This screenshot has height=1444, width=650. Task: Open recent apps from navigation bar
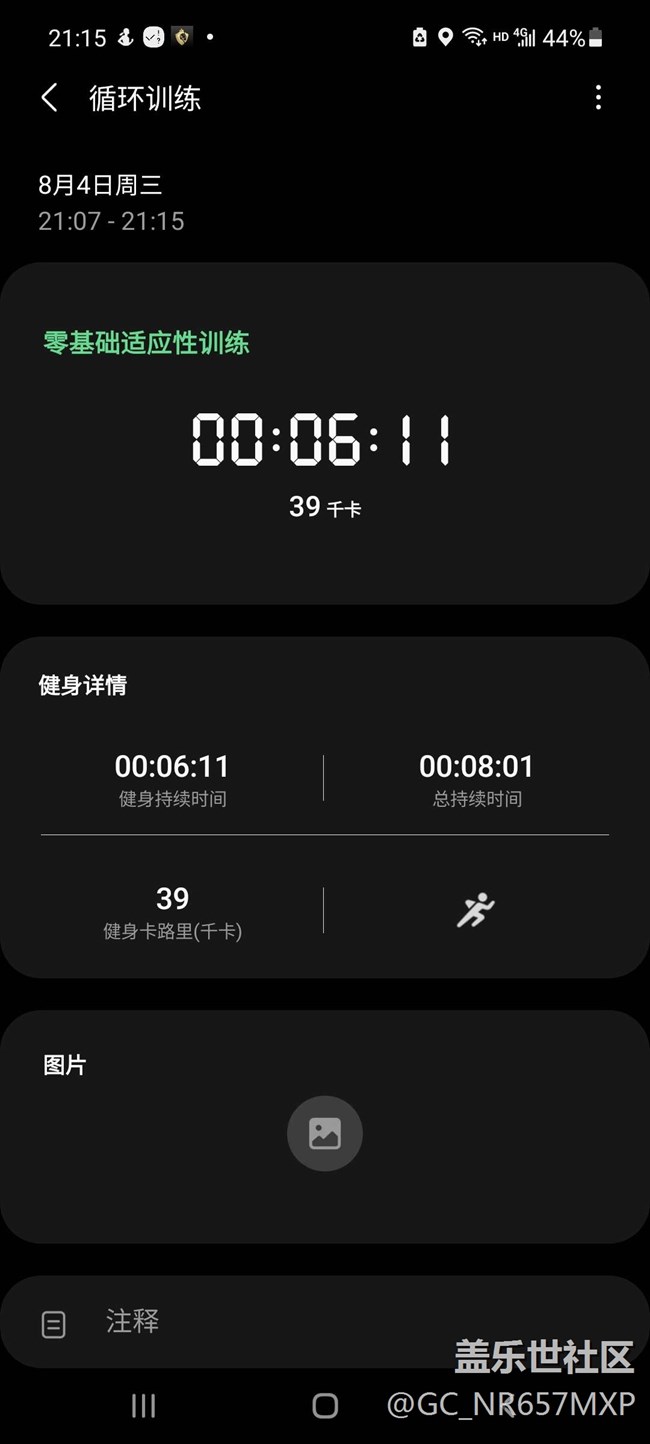point(143,1406)
